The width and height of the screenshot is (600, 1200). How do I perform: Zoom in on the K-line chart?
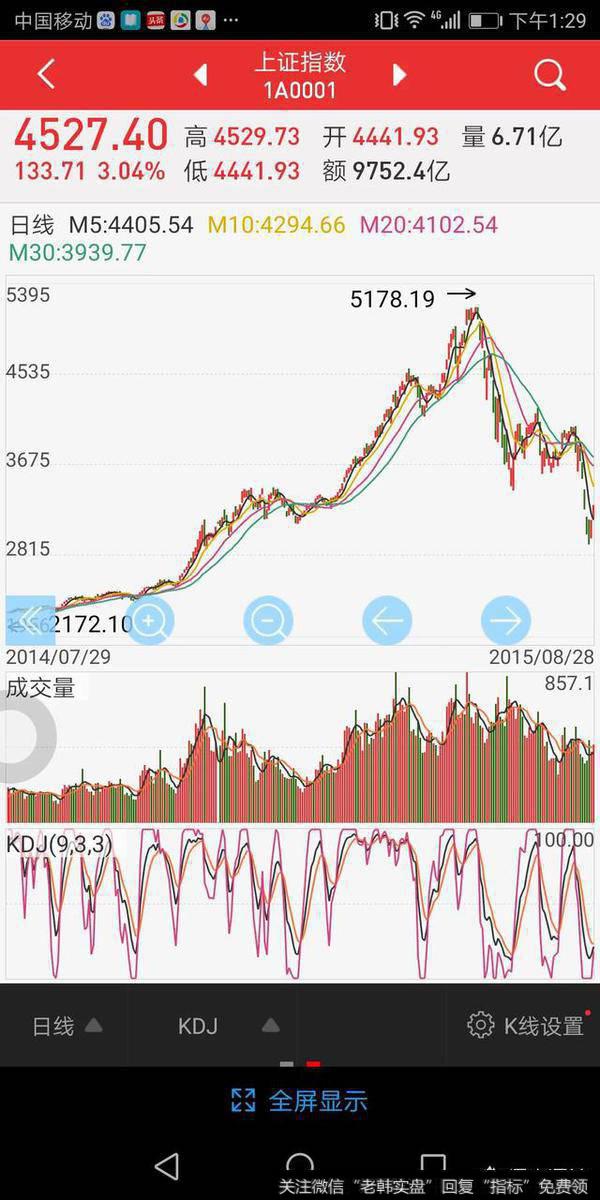tap(149, 621)
